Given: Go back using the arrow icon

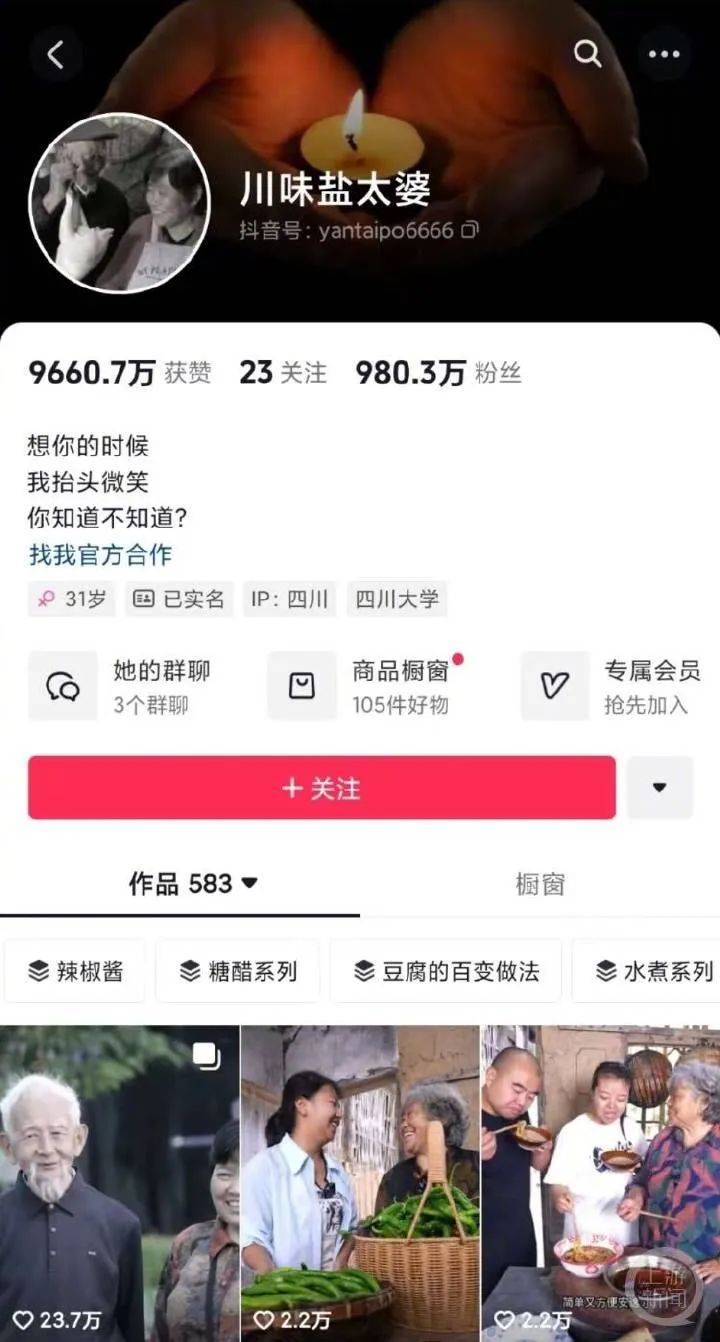Looking at the screenshot, I should pyautogui.click(x=55, y=55).
